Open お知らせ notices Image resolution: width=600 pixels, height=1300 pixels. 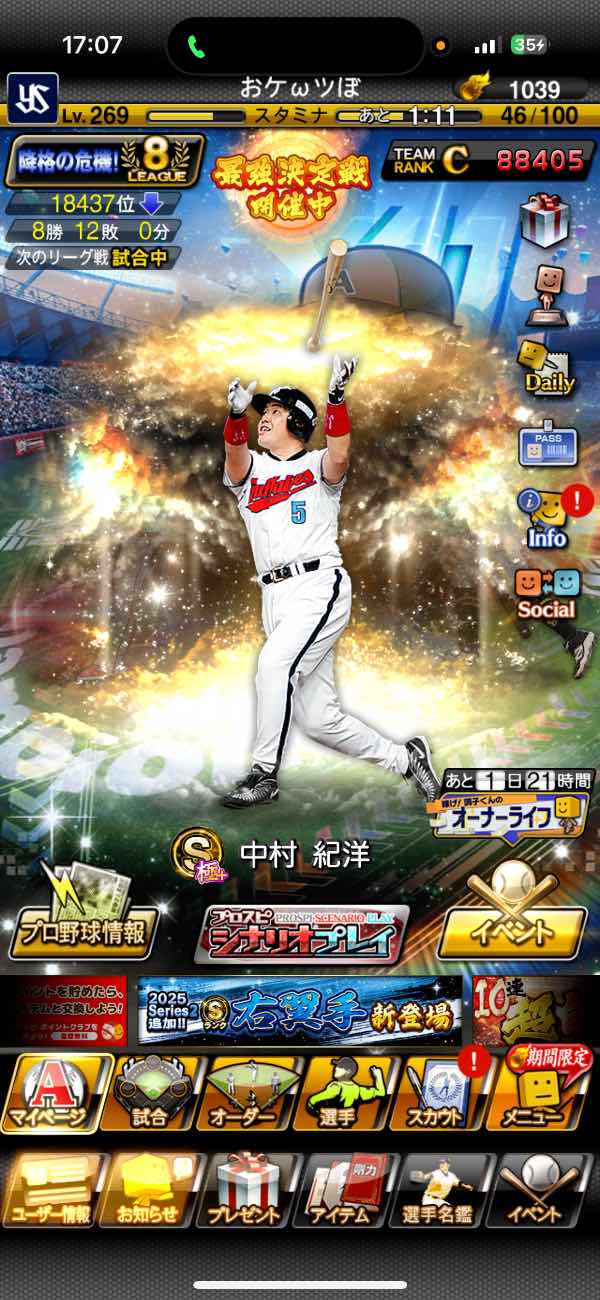point(152,1190)
